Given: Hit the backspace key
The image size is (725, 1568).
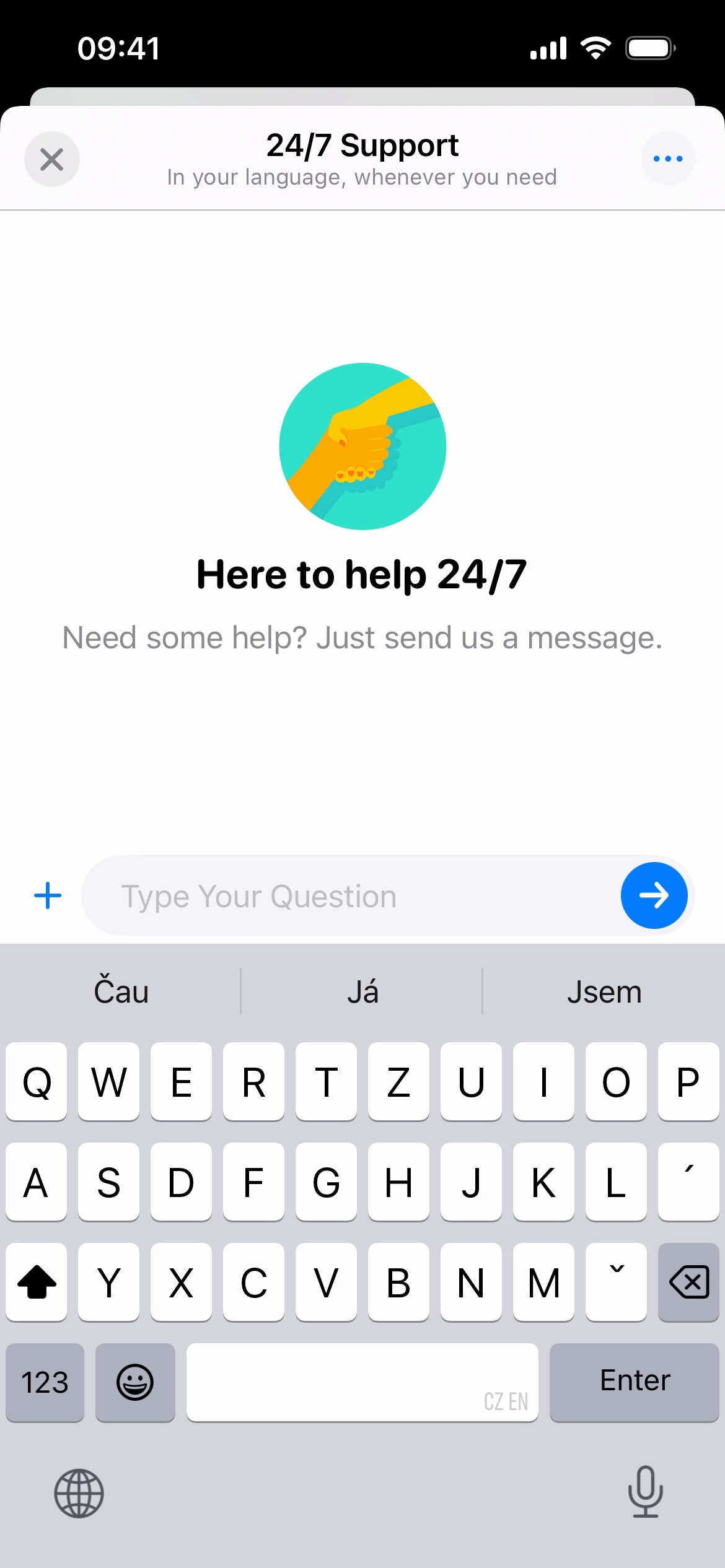Looking at the screenshot, I should (x=688, y=1283).
